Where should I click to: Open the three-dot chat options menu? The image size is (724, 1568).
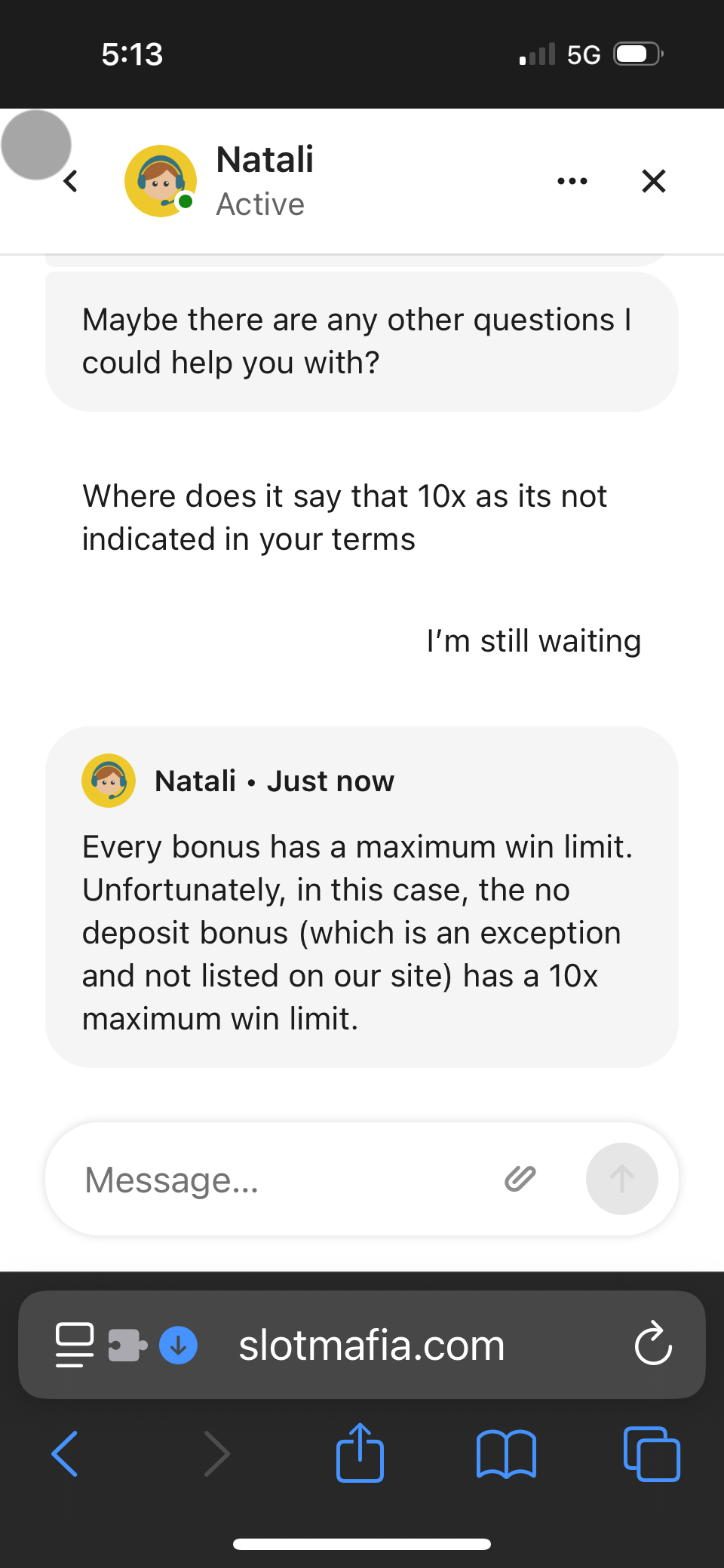point(572,181)
